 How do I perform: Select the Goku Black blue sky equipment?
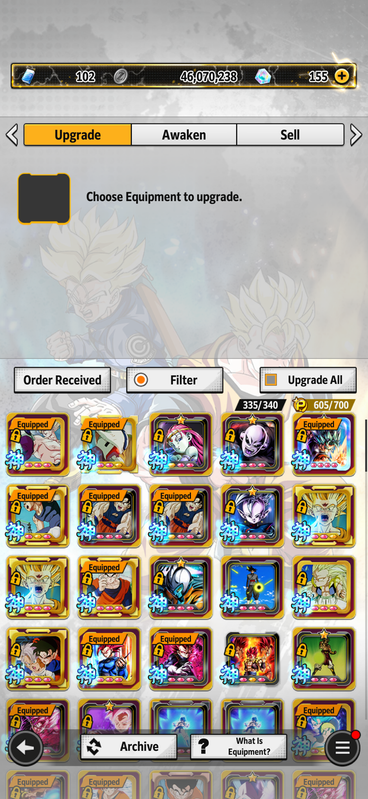coord(252,587)
